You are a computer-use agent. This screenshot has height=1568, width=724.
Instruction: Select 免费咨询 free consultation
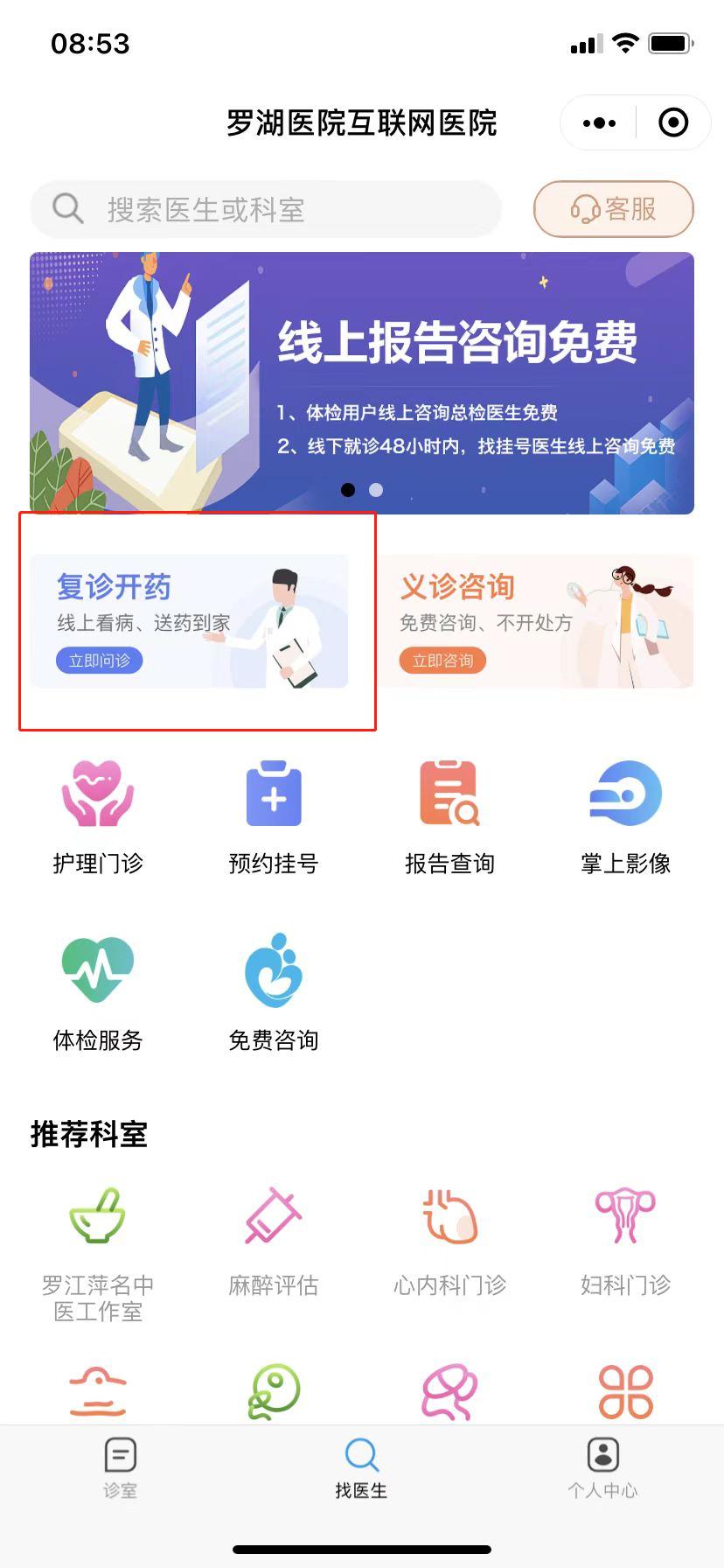[274, 992]
